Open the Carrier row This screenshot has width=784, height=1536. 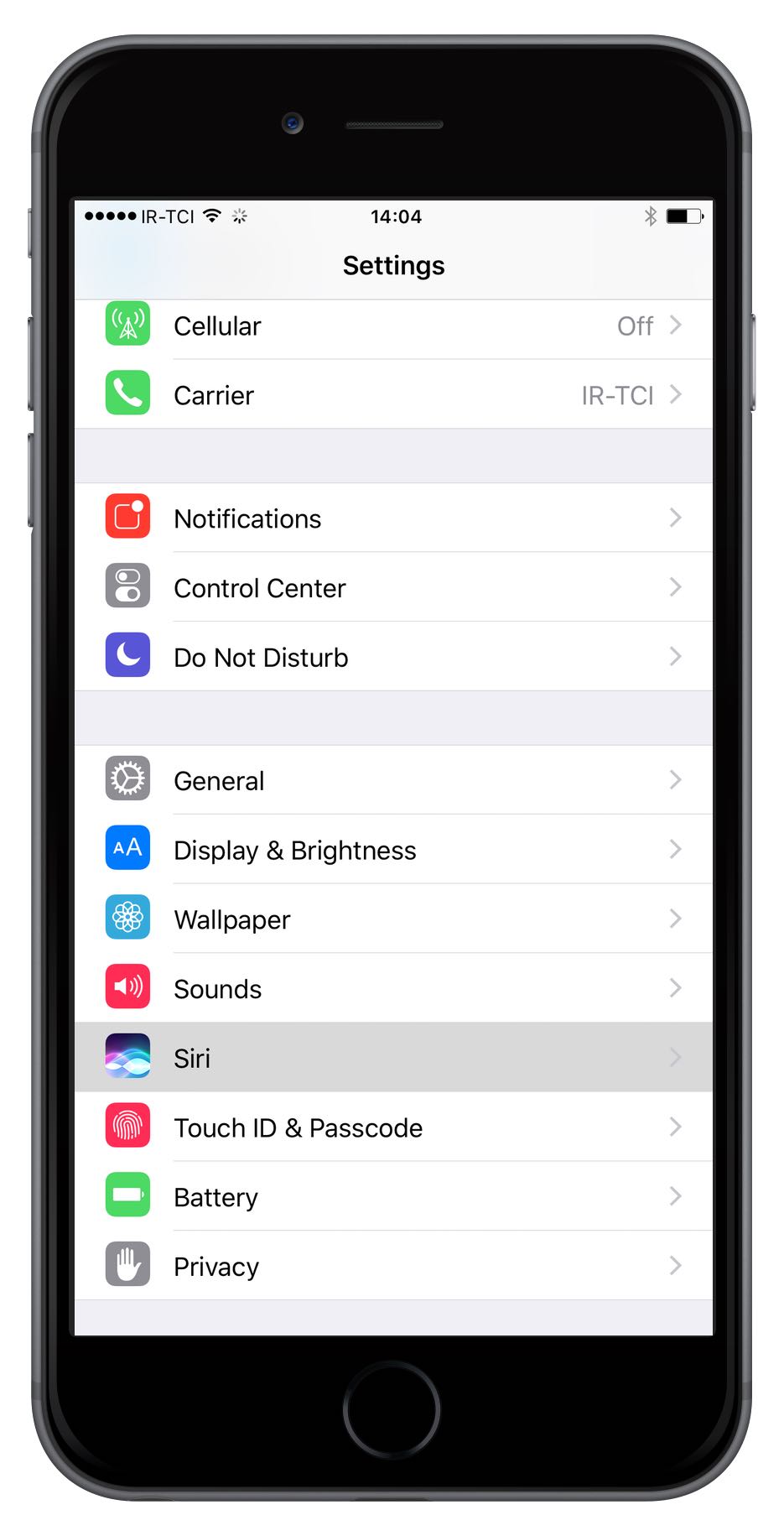[x=392, y=395]
